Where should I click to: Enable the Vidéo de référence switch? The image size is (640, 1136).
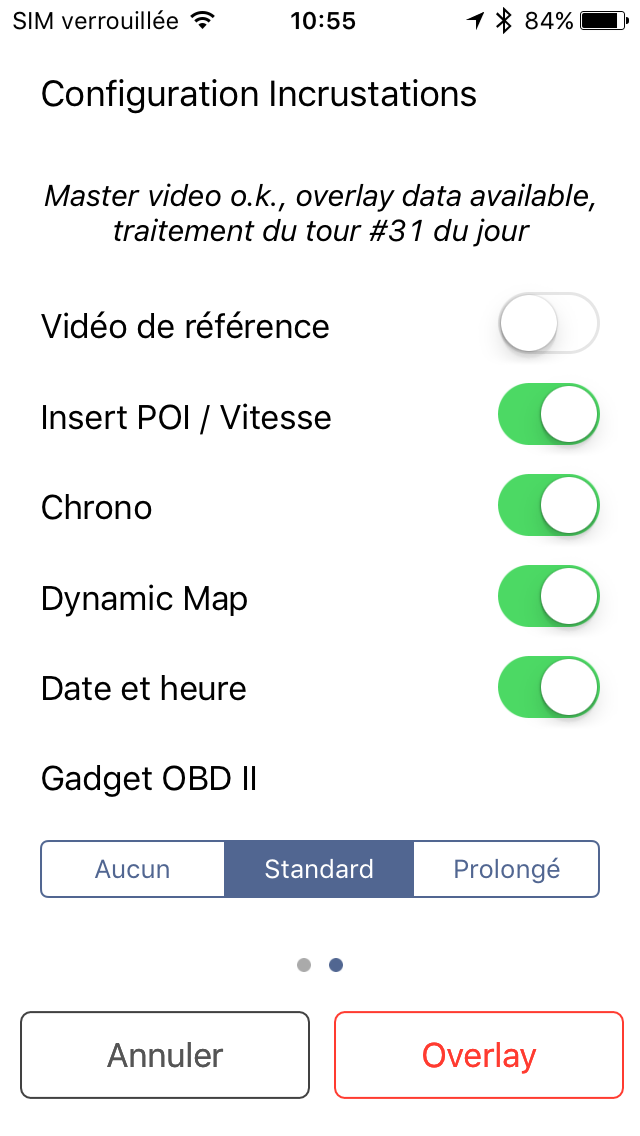[x=548, y=324]
